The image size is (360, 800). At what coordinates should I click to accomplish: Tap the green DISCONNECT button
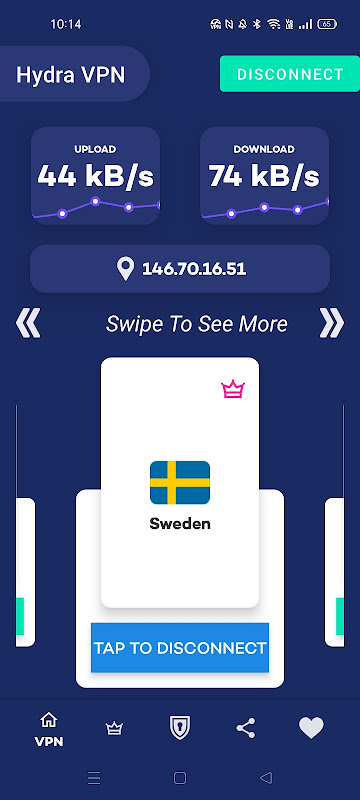click(290, 74)
